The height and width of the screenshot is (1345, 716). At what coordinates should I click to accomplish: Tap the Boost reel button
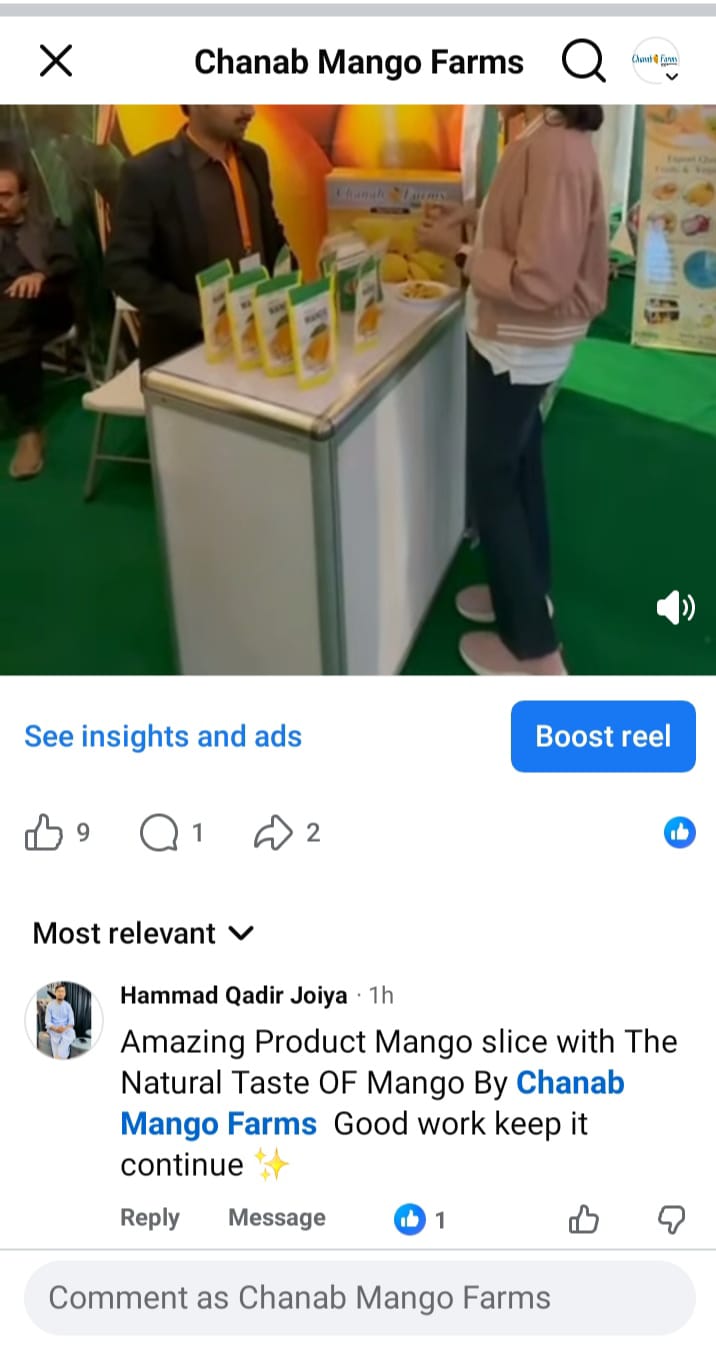click(x=603, y=737)
